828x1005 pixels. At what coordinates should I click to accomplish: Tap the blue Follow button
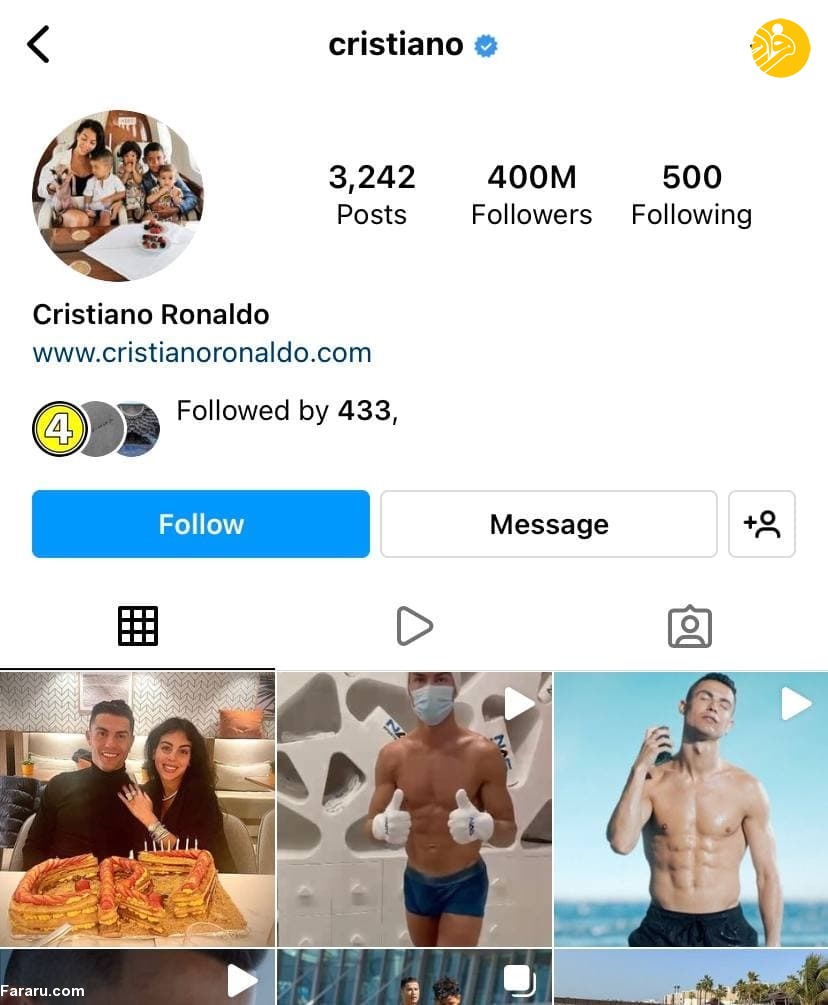pos(201,524)
